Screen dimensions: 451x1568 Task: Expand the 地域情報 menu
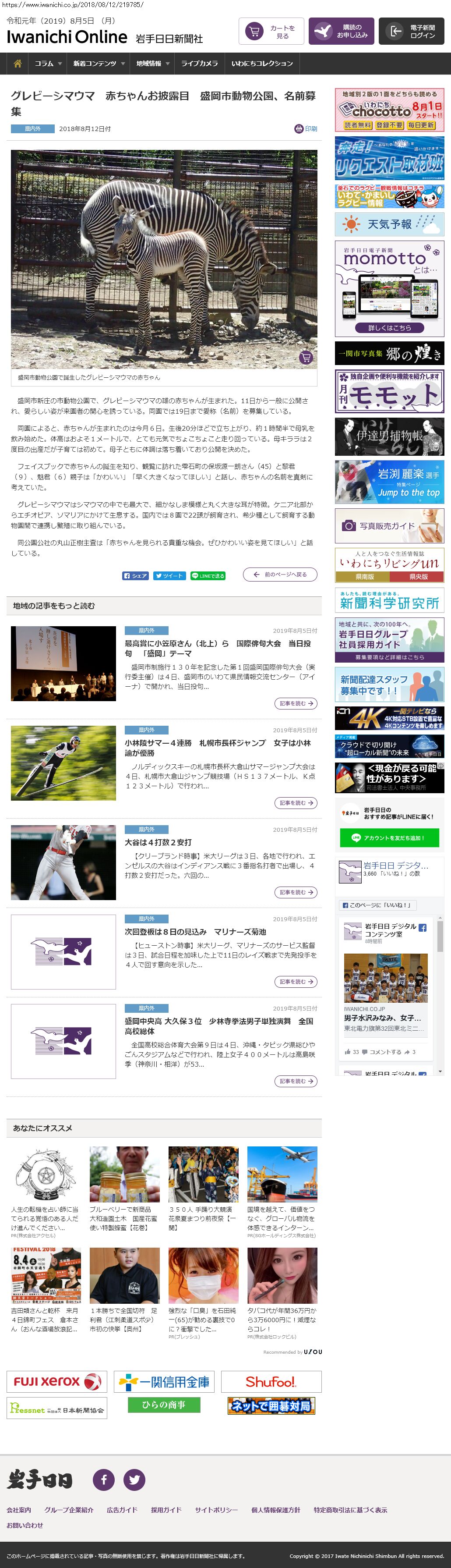(152, 63)
